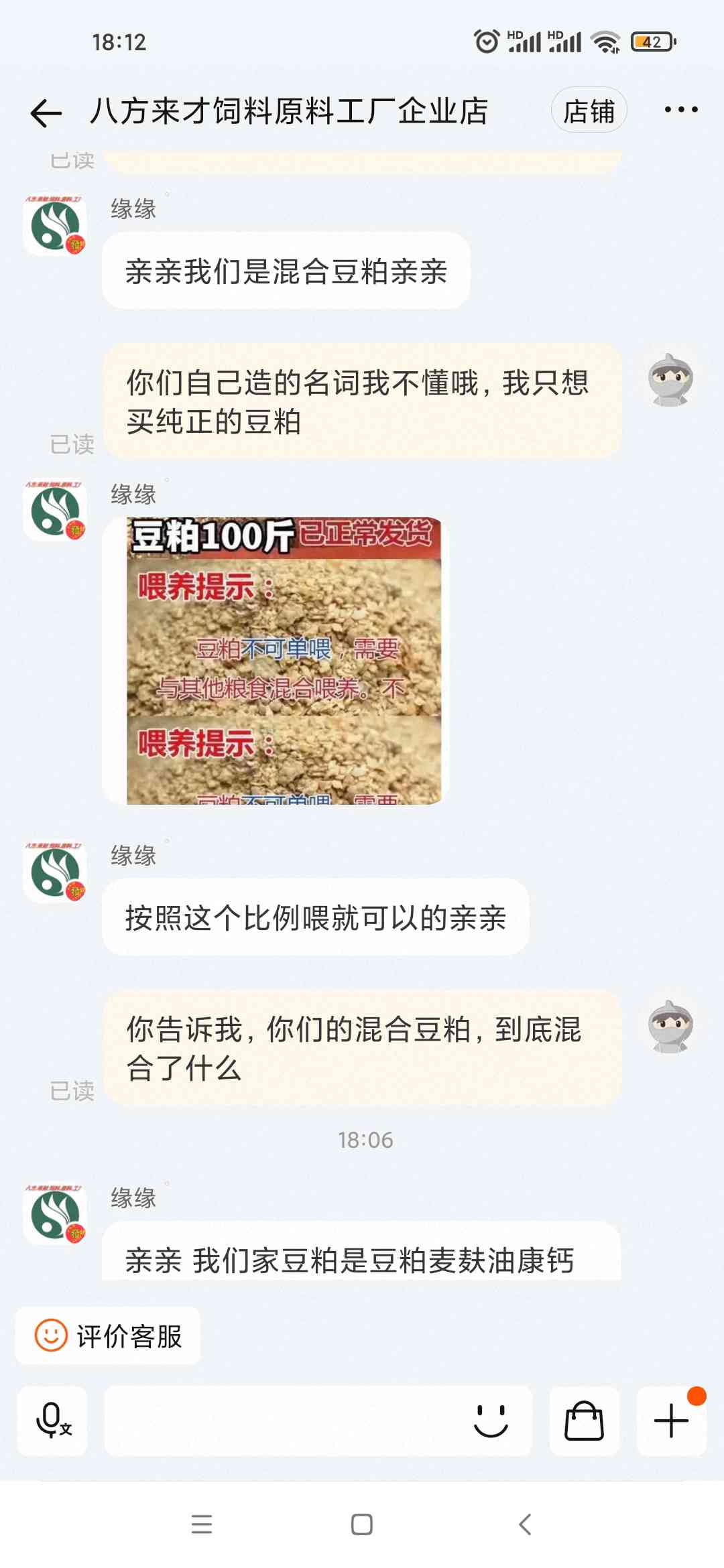Open the emoji smiley picker

point(491,1421)
